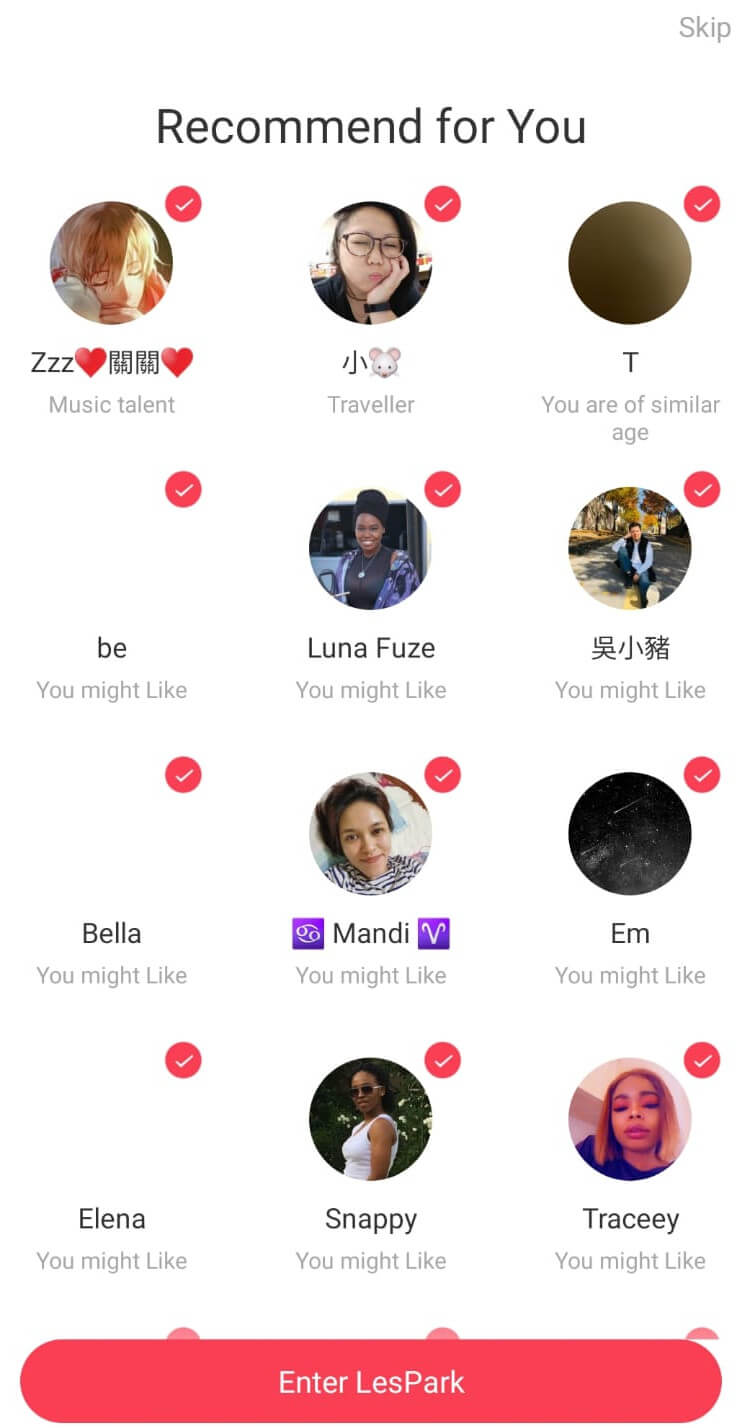744x1428 pixels.
Task: Open Snappy's profile photo
Action: coord(371,1119)
